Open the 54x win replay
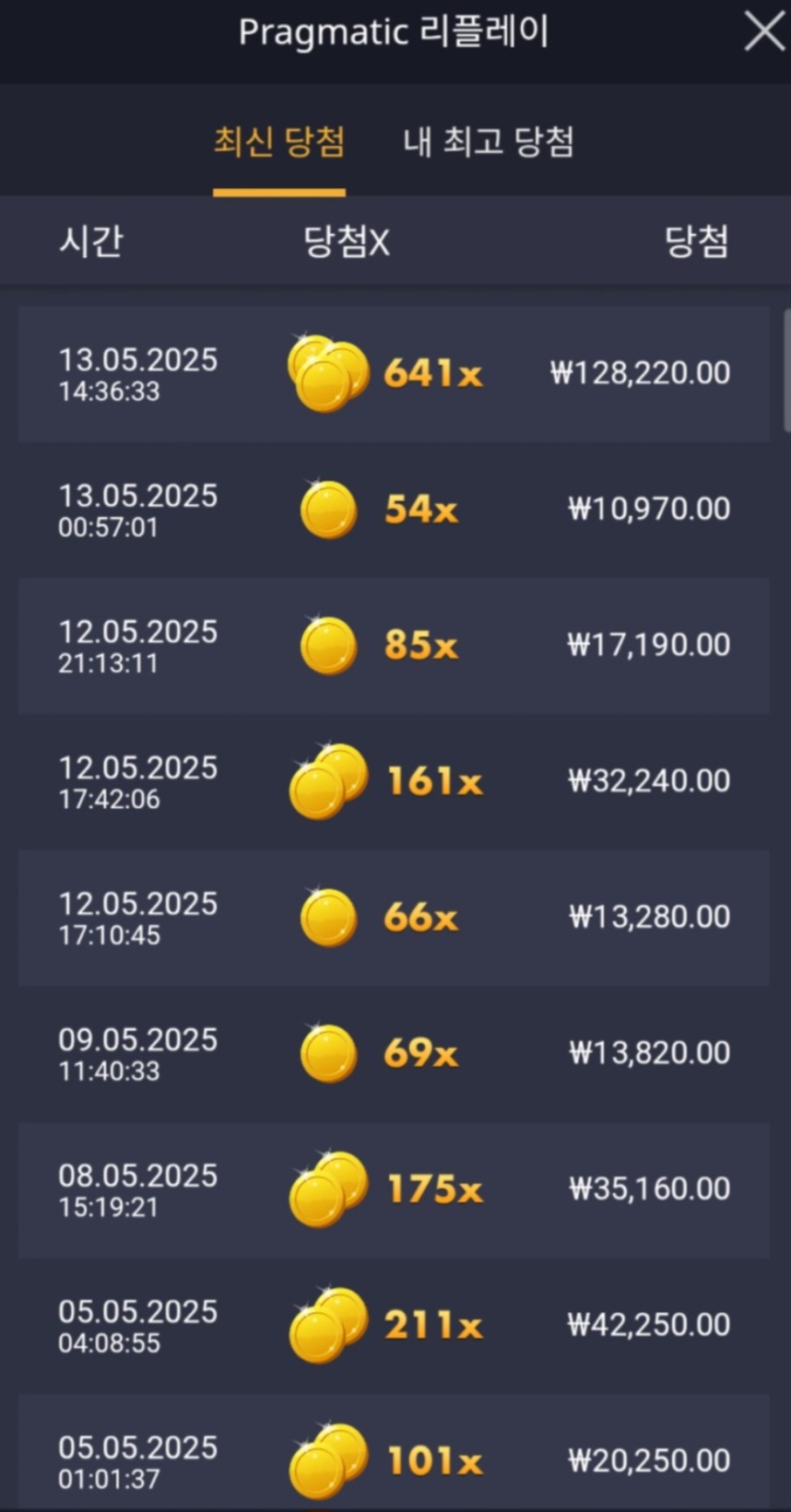Image resolution: width=791 pixels, height=1512 pixels. (394, 510)
